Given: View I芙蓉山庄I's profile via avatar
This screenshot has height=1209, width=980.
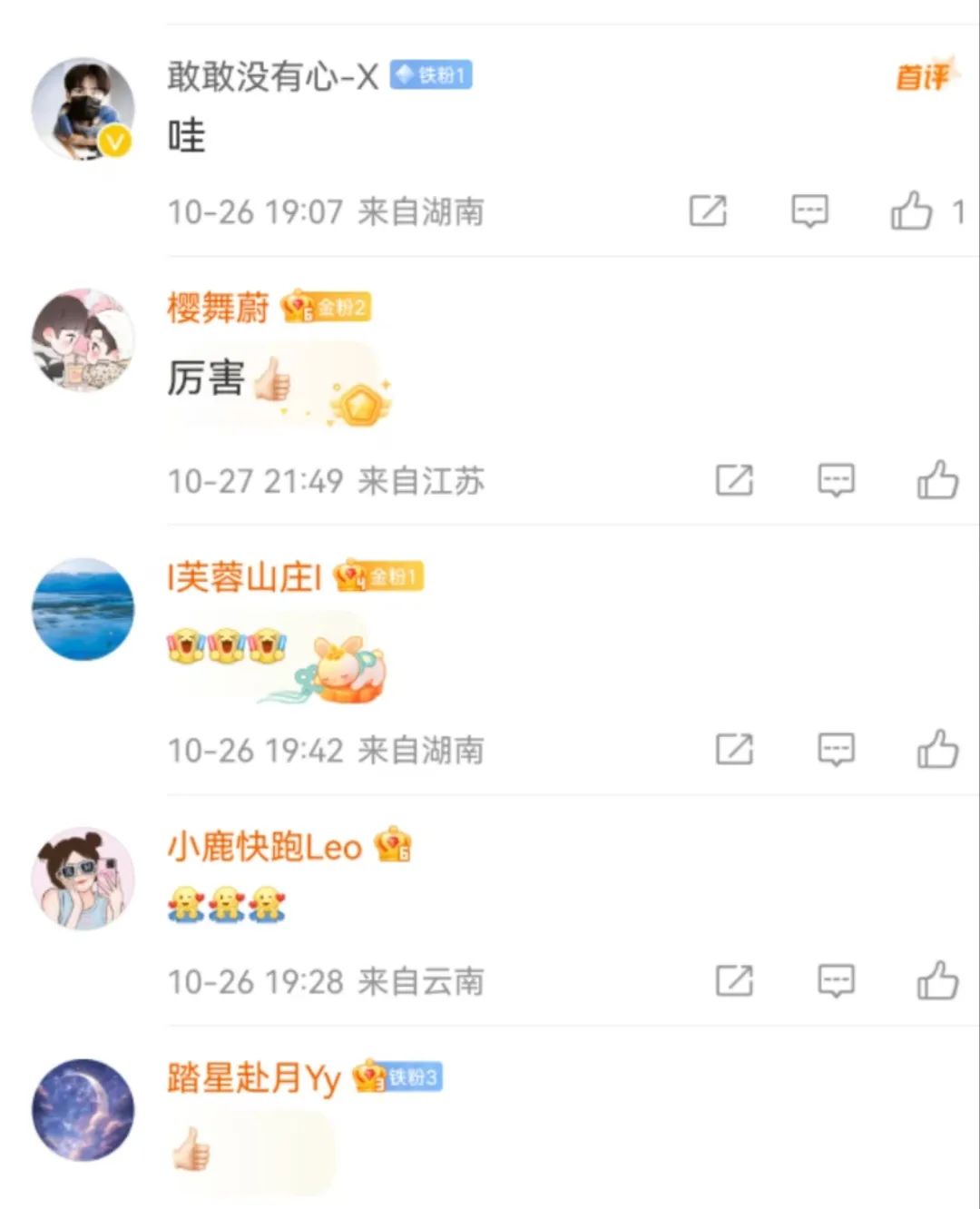Looking at the screenshot, I should 83,609.
